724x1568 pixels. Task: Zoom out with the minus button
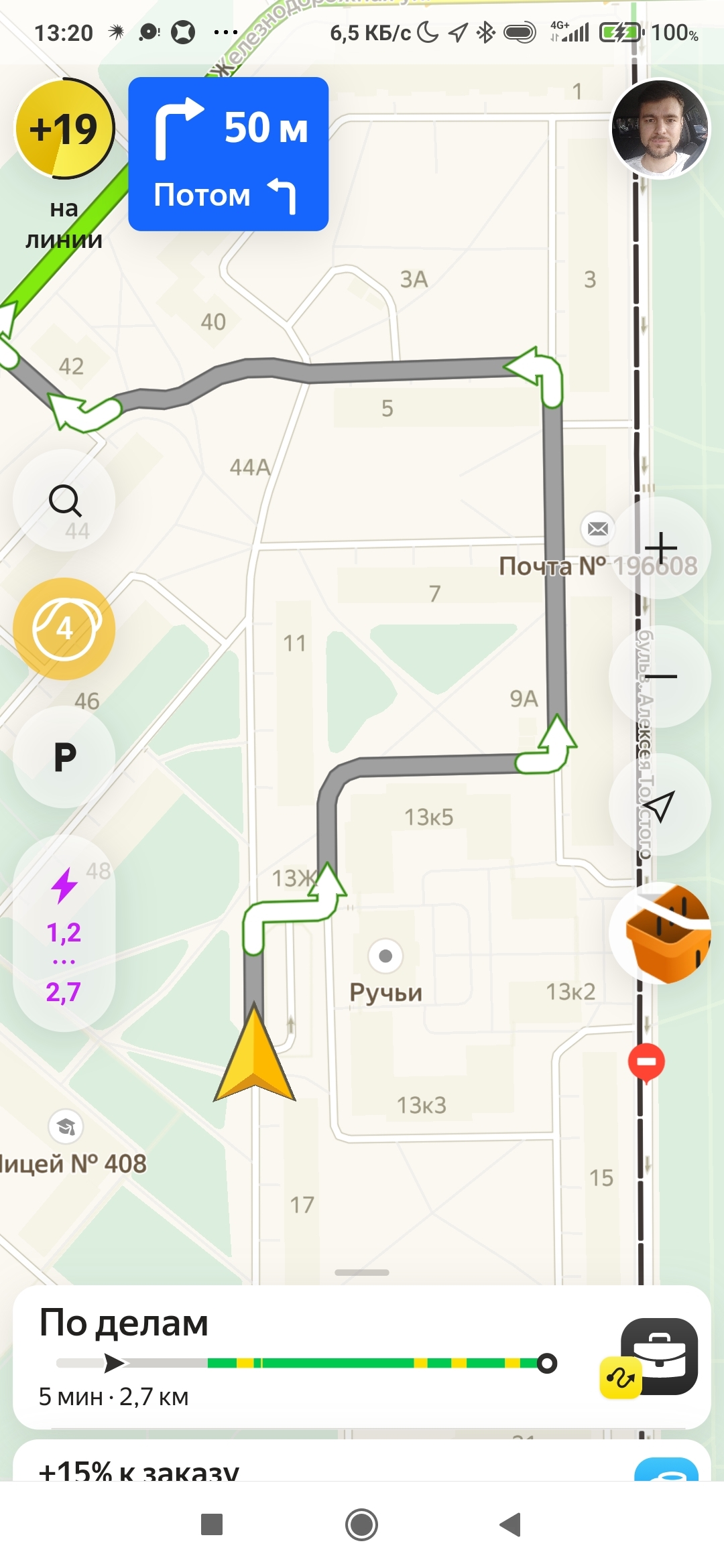tap(660, 676)
